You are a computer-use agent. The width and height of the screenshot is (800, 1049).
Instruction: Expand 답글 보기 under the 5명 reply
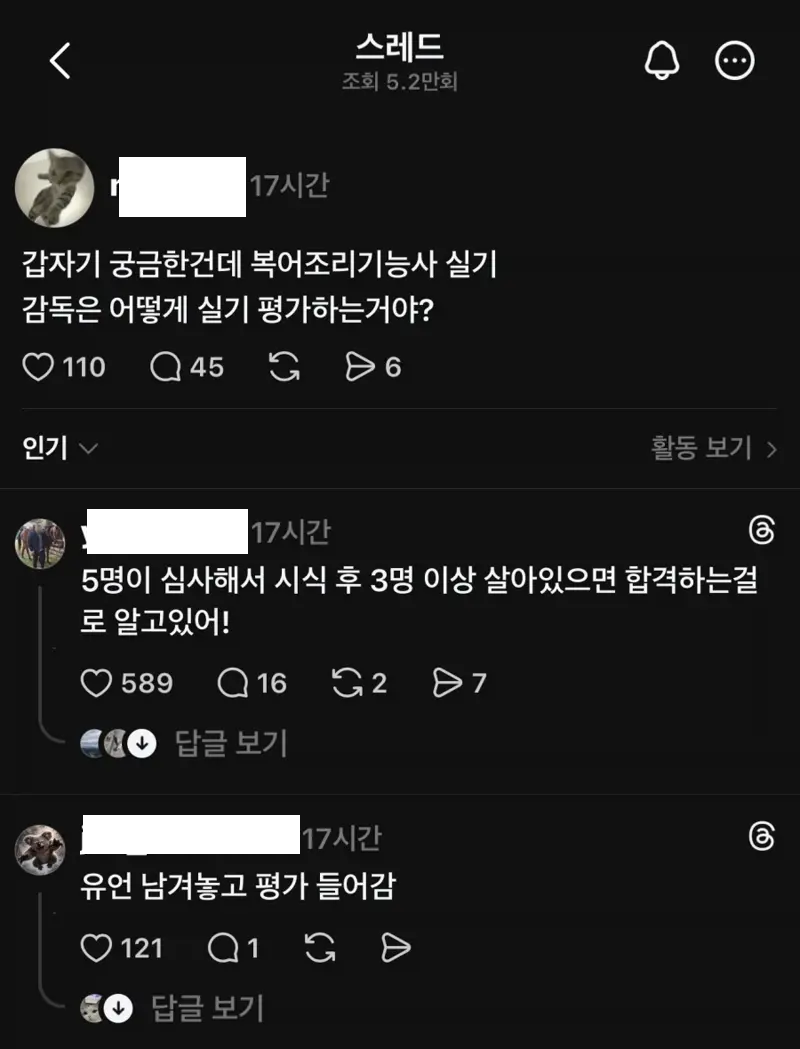point(231,743)
